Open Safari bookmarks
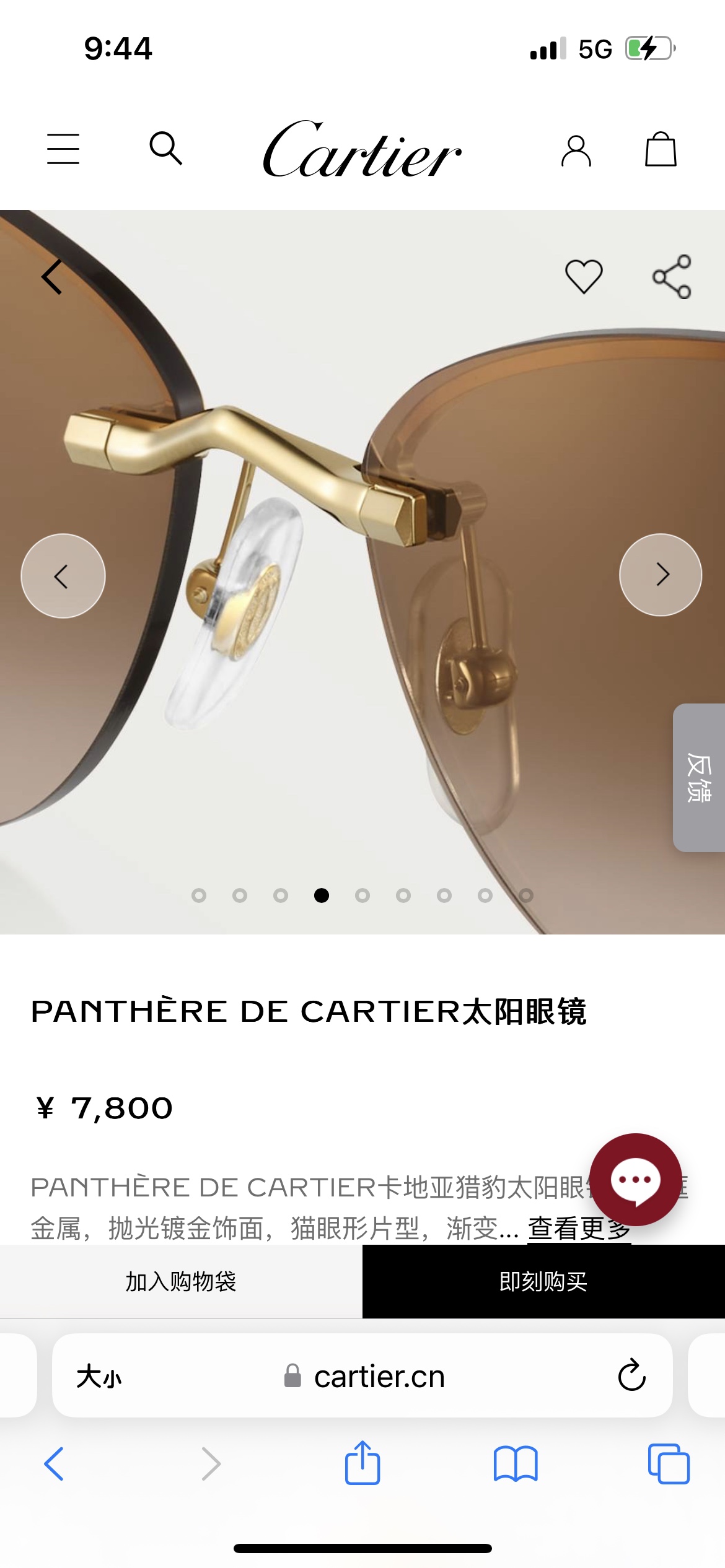Viewport: 725px width, 1568px height. pyautogui.click(x=516, y=1464)
